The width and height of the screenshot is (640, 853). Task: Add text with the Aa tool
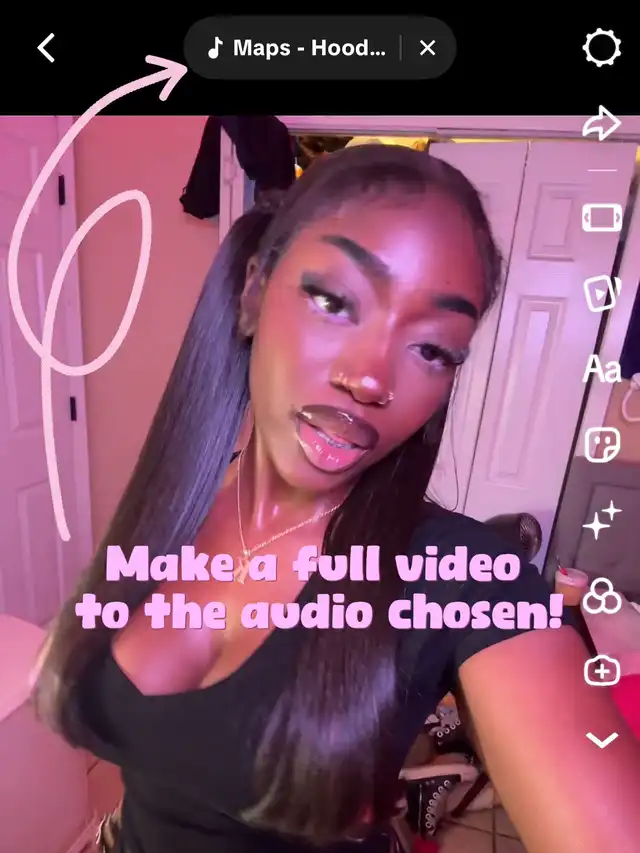click(x=602, y=369)
